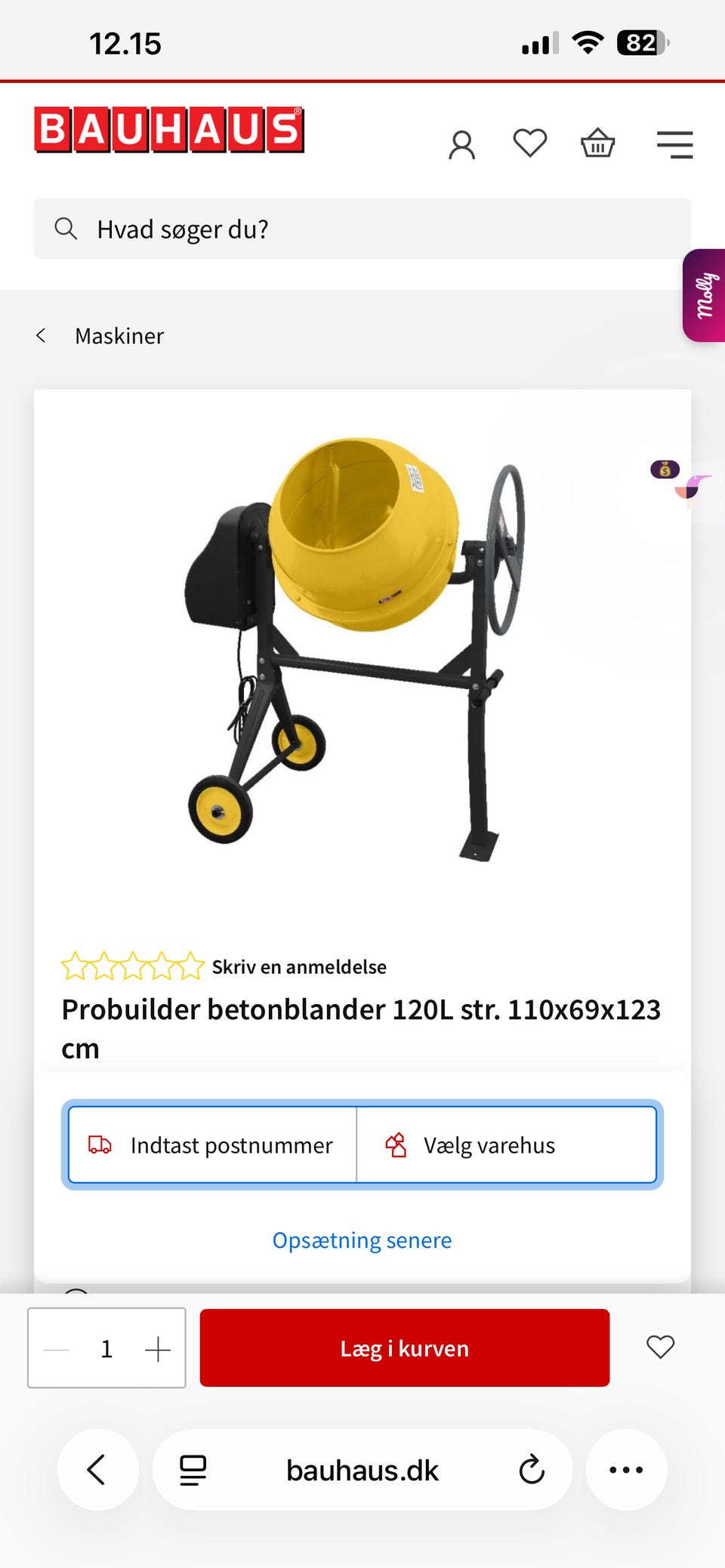725x1568 pixels.
Task: Open the hamburger menu
Action: 674,143
